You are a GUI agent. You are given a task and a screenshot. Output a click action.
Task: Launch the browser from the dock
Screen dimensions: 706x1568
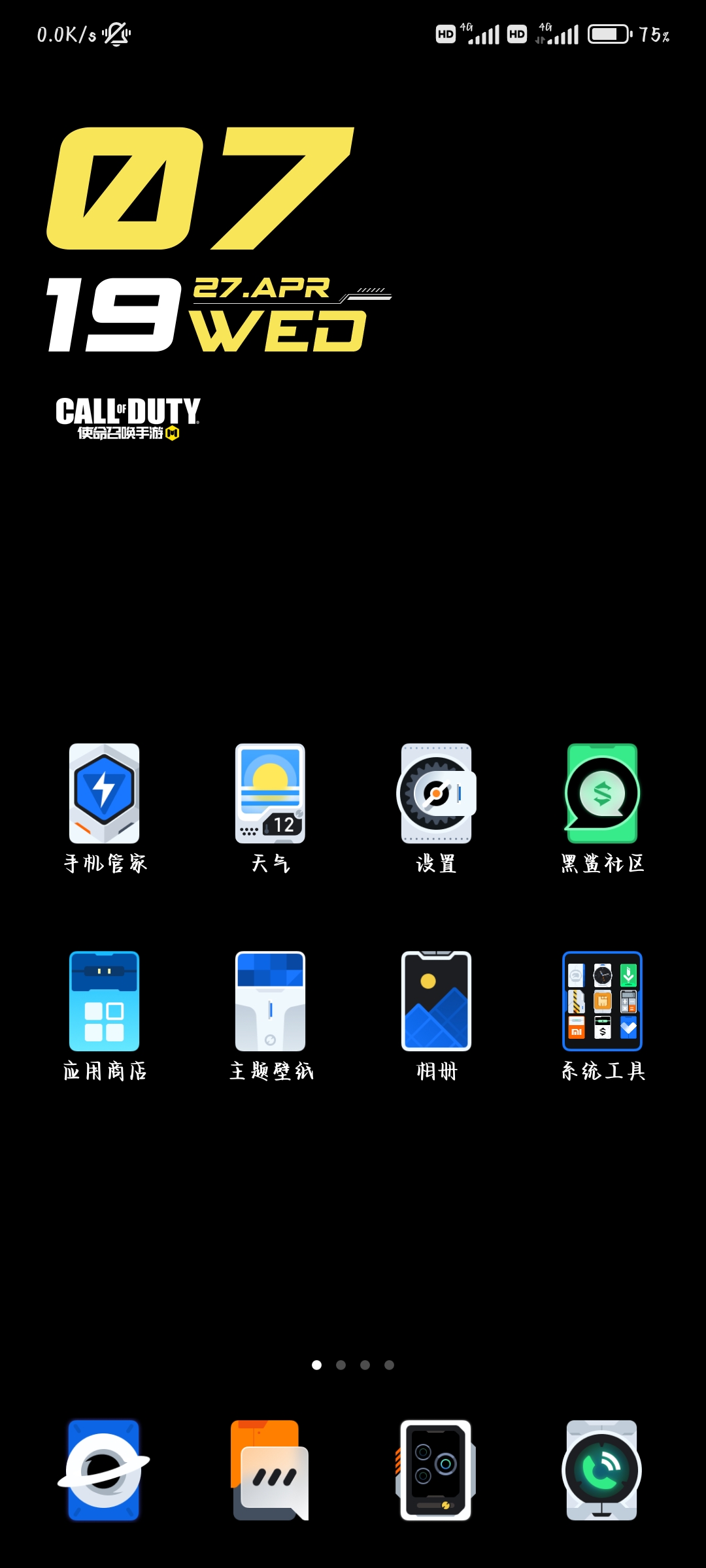[x=105, y=1470]
